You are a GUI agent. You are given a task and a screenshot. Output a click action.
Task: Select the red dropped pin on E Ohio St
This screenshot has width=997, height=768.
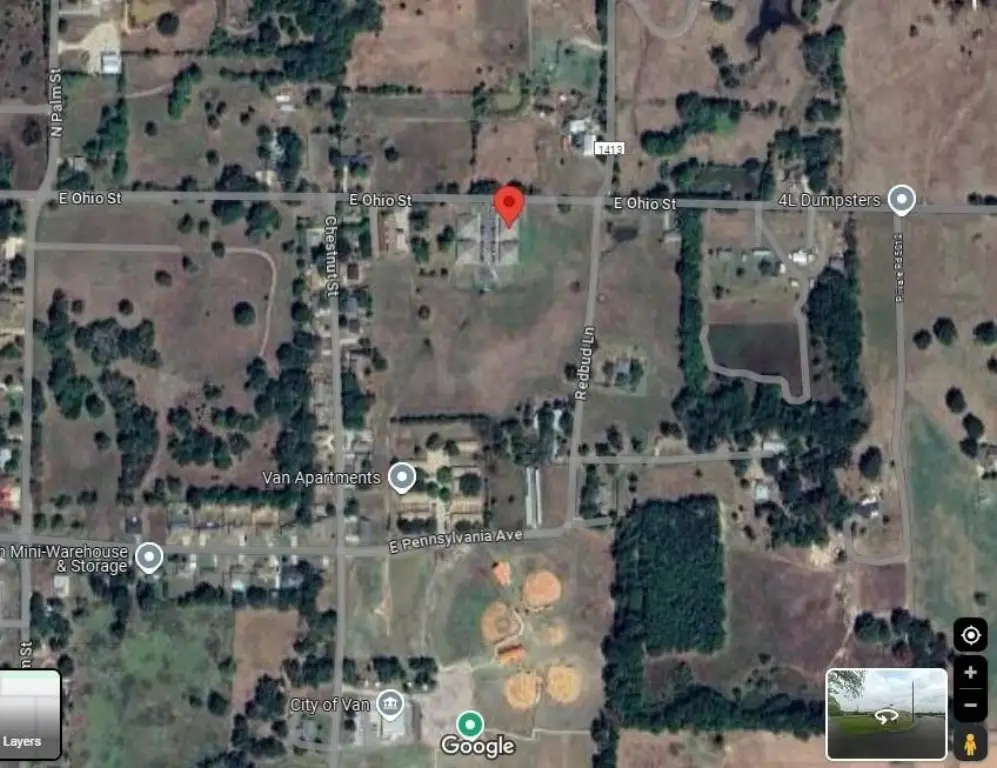coord(510,204)
